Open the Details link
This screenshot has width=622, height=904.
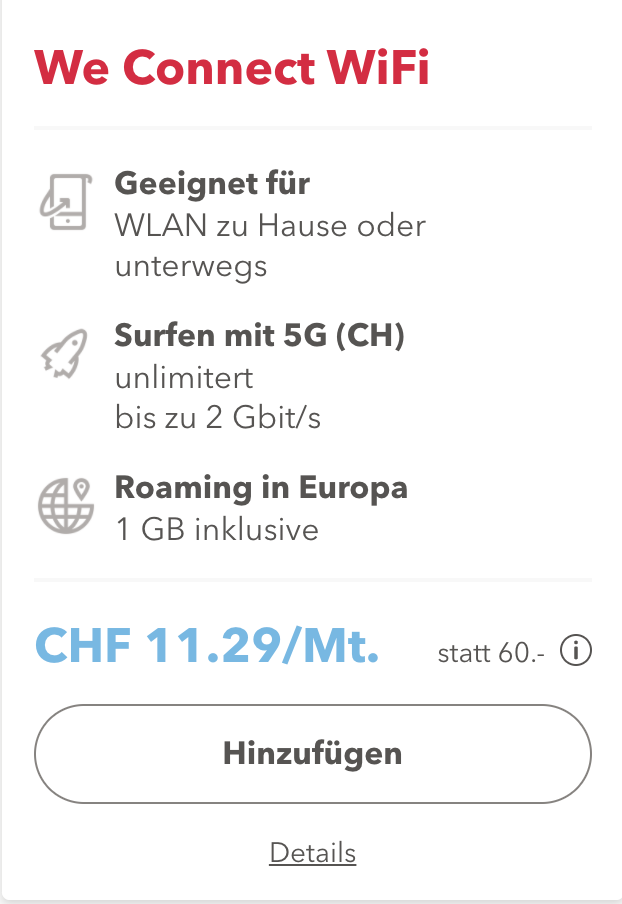312,853
